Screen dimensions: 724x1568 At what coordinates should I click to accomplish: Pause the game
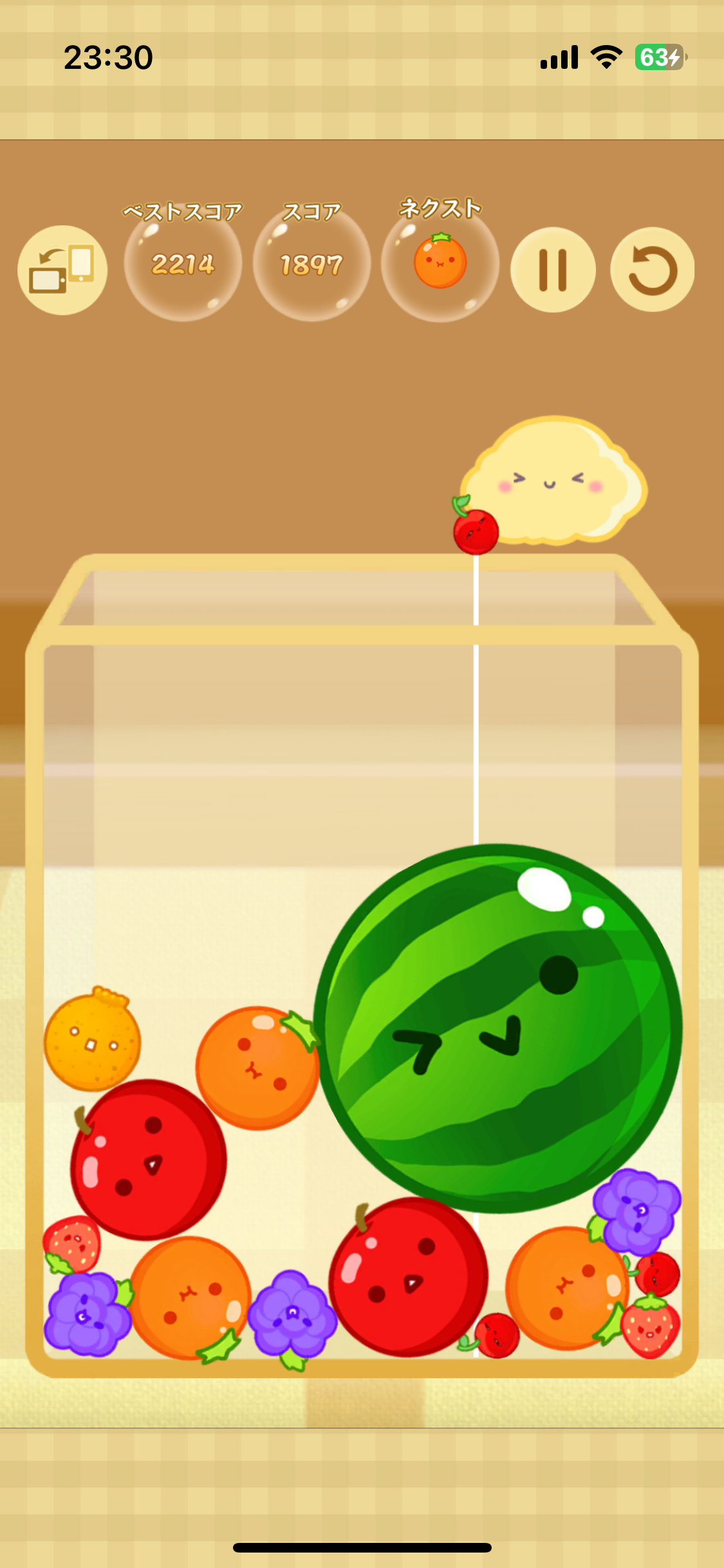tap(552, 270)
